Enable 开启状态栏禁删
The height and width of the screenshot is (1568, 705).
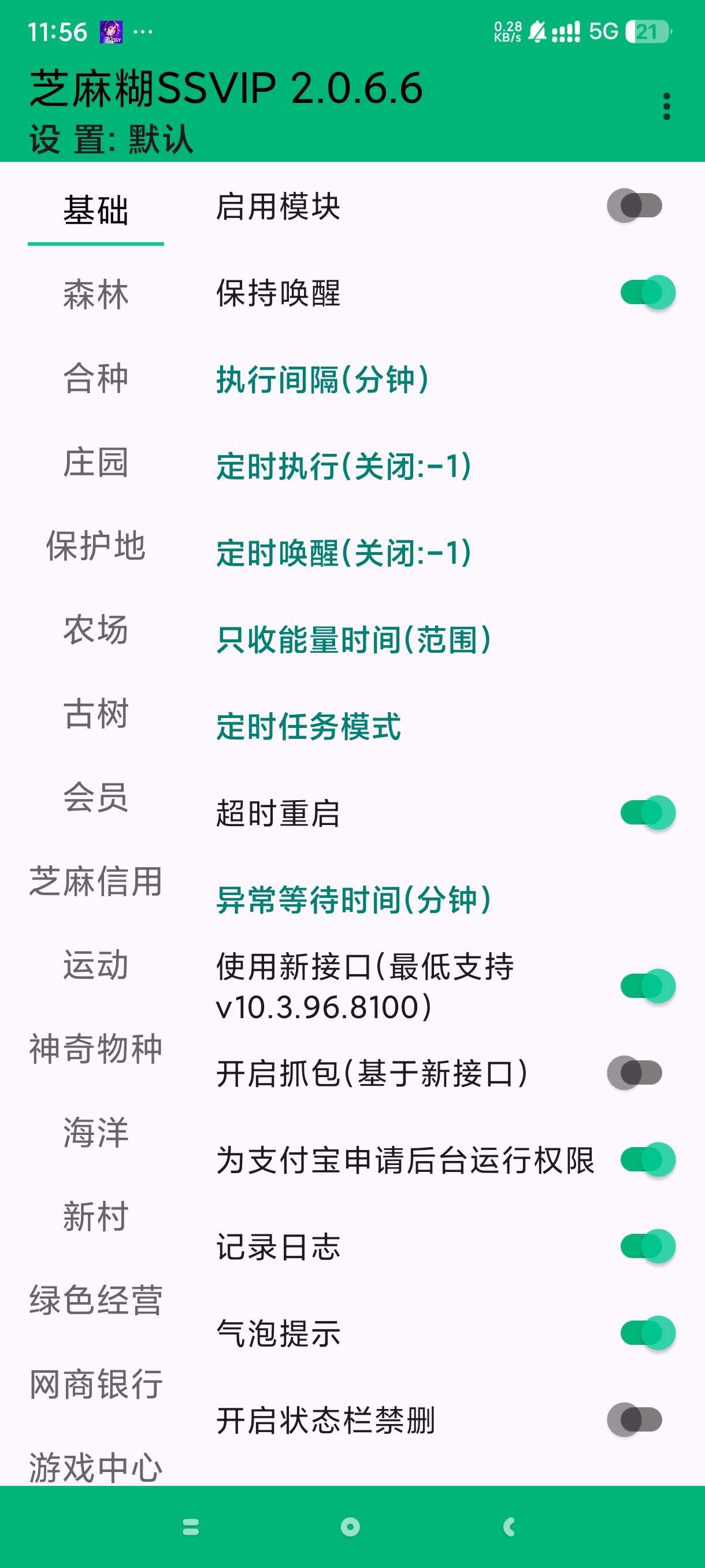[636, 1420]
